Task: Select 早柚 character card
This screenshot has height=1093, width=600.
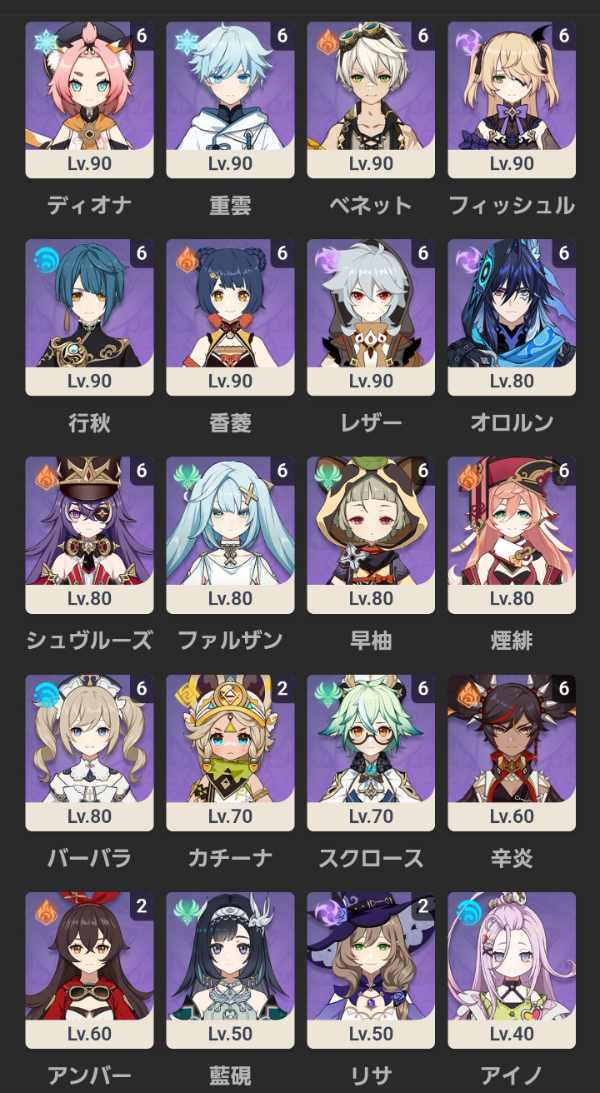Action: [371, 535]
